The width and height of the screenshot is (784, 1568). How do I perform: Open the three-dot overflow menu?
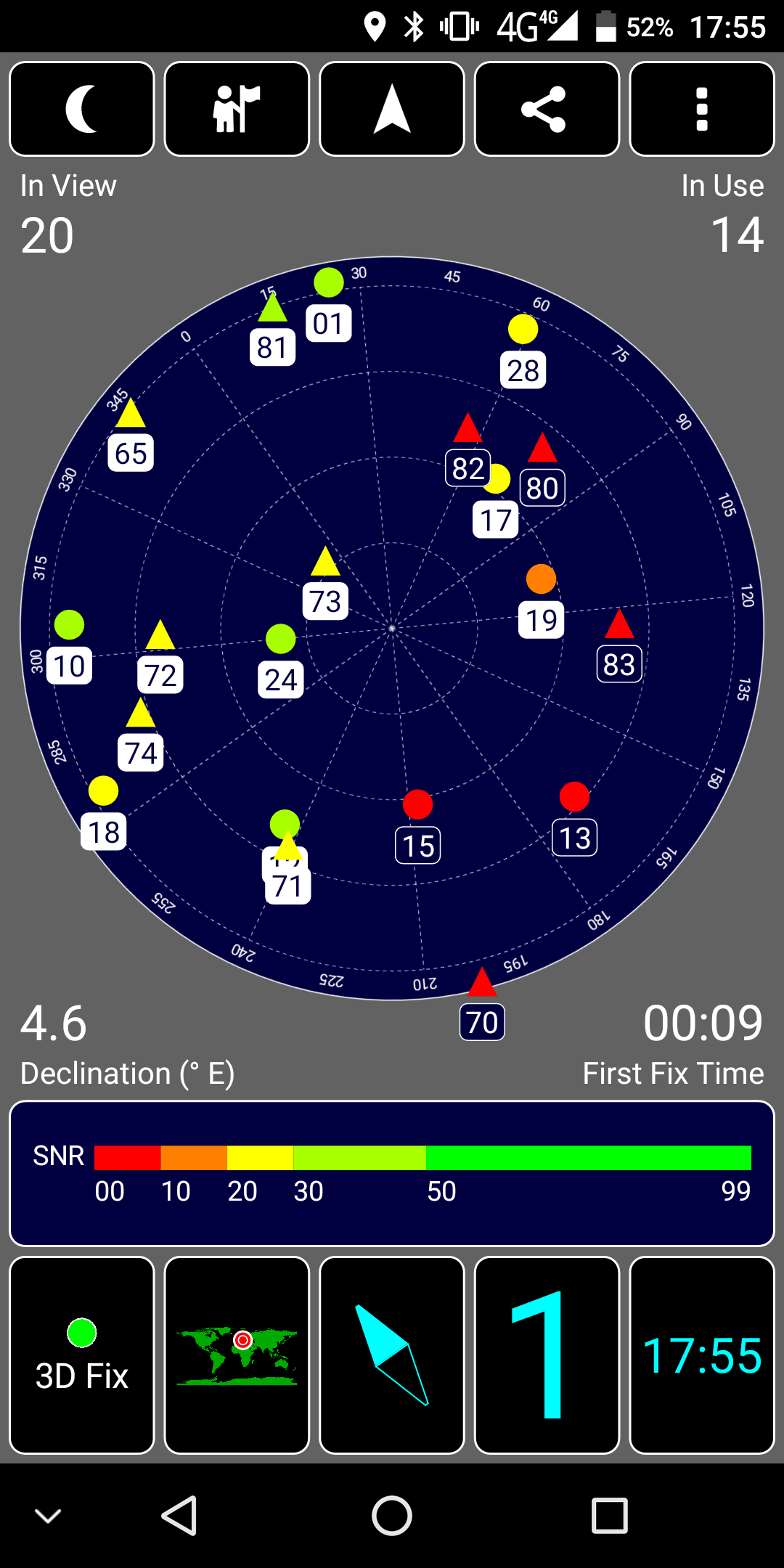click(702, 109)
